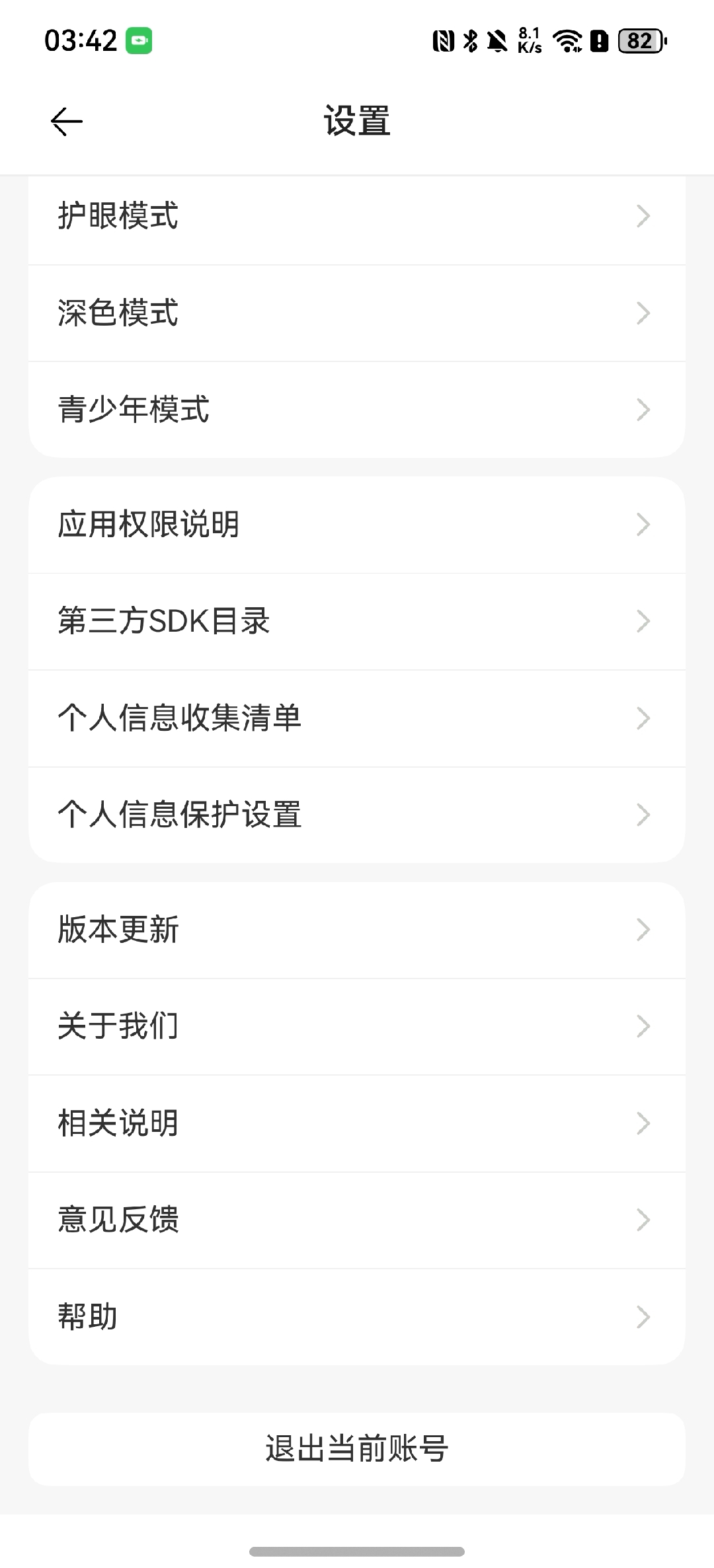This screenshot has width=714, height=1568.
Task: Open 相关说明
Action: click(357, 1124)
